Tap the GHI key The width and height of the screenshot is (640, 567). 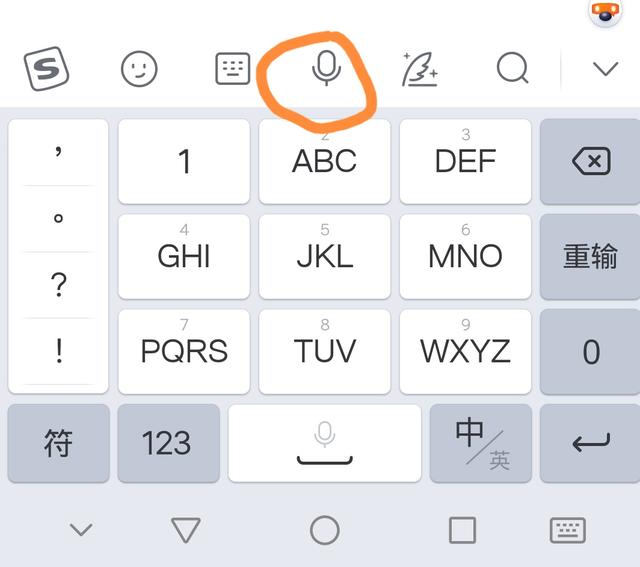[x=184, y=256]
